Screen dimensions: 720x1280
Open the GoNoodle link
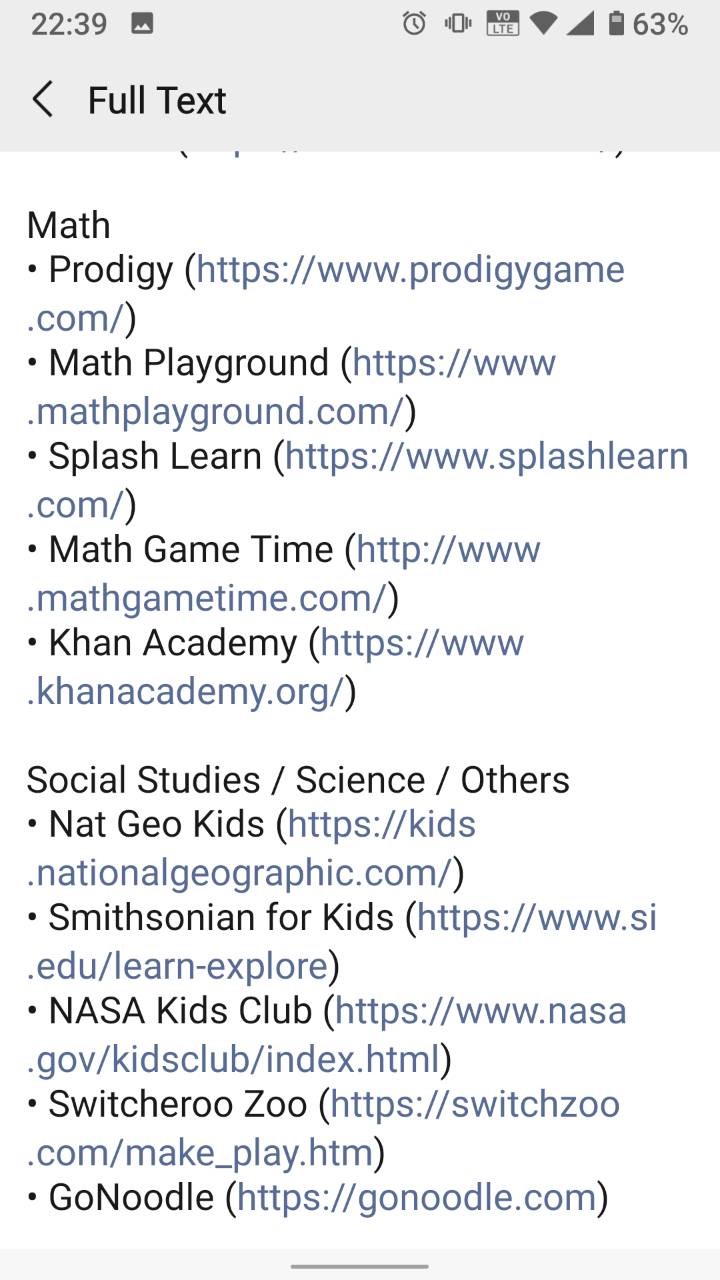[417, 1198]
